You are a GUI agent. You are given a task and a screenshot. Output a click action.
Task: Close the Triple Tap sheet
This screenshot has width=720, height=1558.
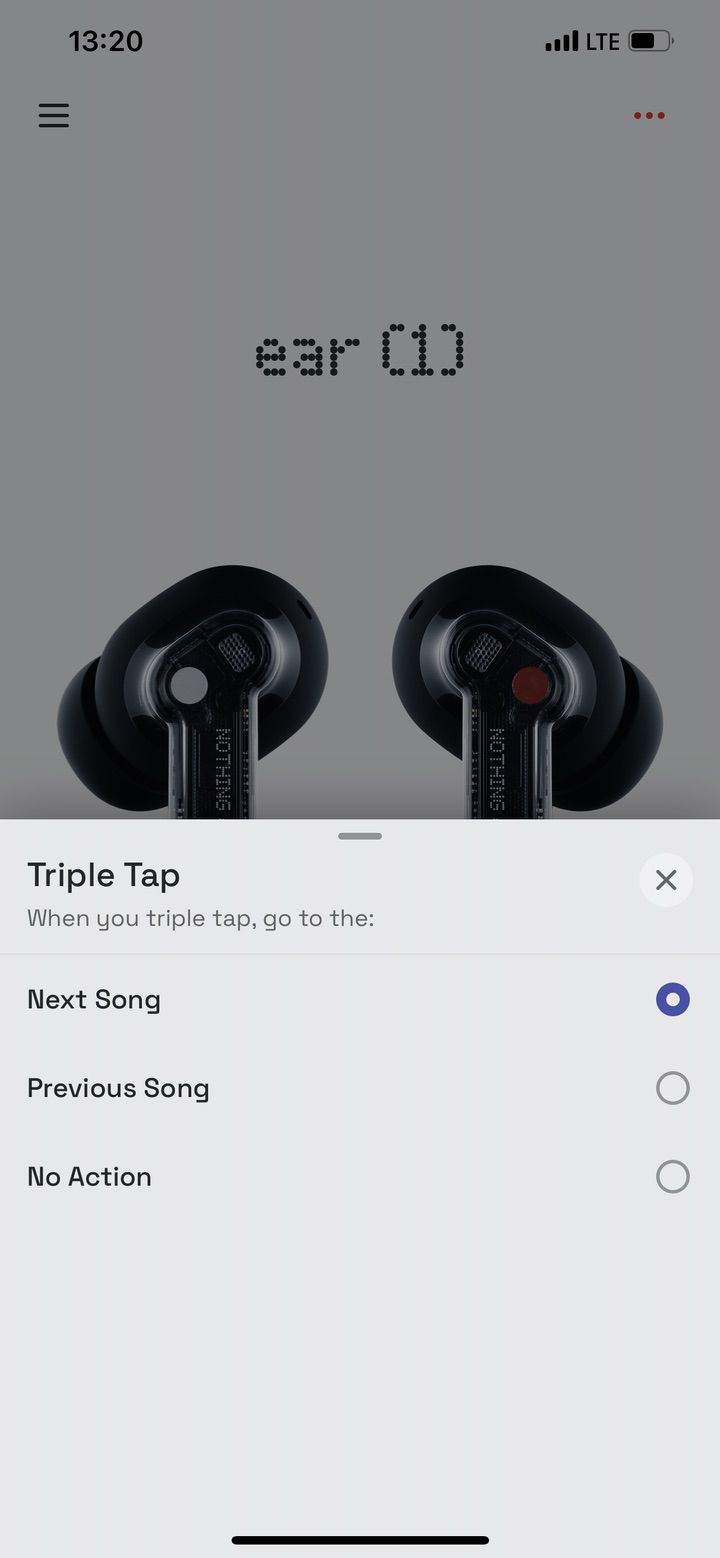tap(665, 880)
